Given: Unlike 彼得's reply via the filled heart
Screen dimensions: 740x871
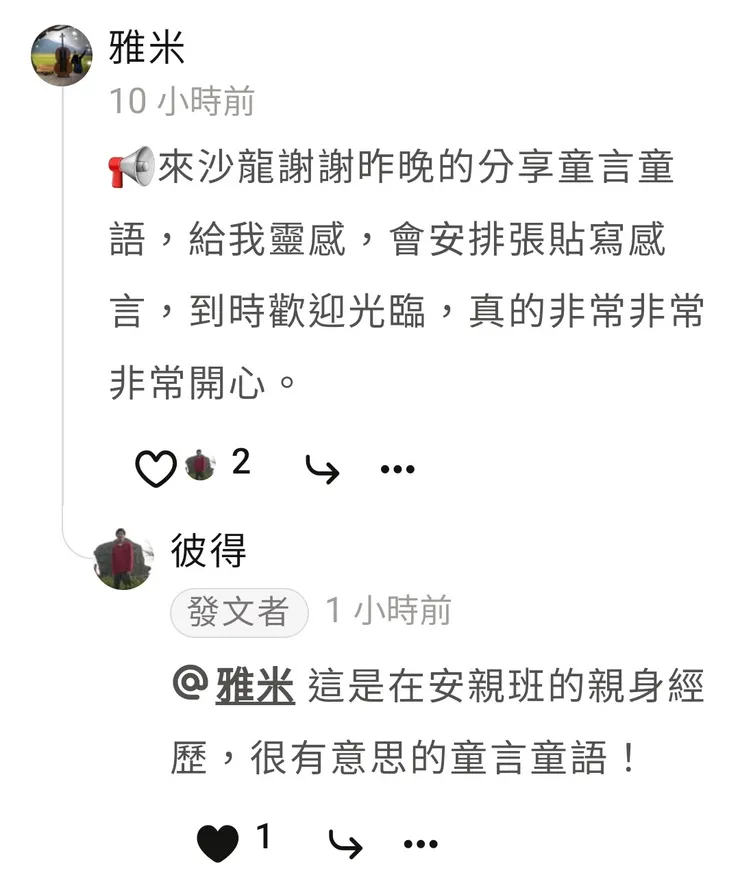Looking at the screenshot, I should click(217, 840).
